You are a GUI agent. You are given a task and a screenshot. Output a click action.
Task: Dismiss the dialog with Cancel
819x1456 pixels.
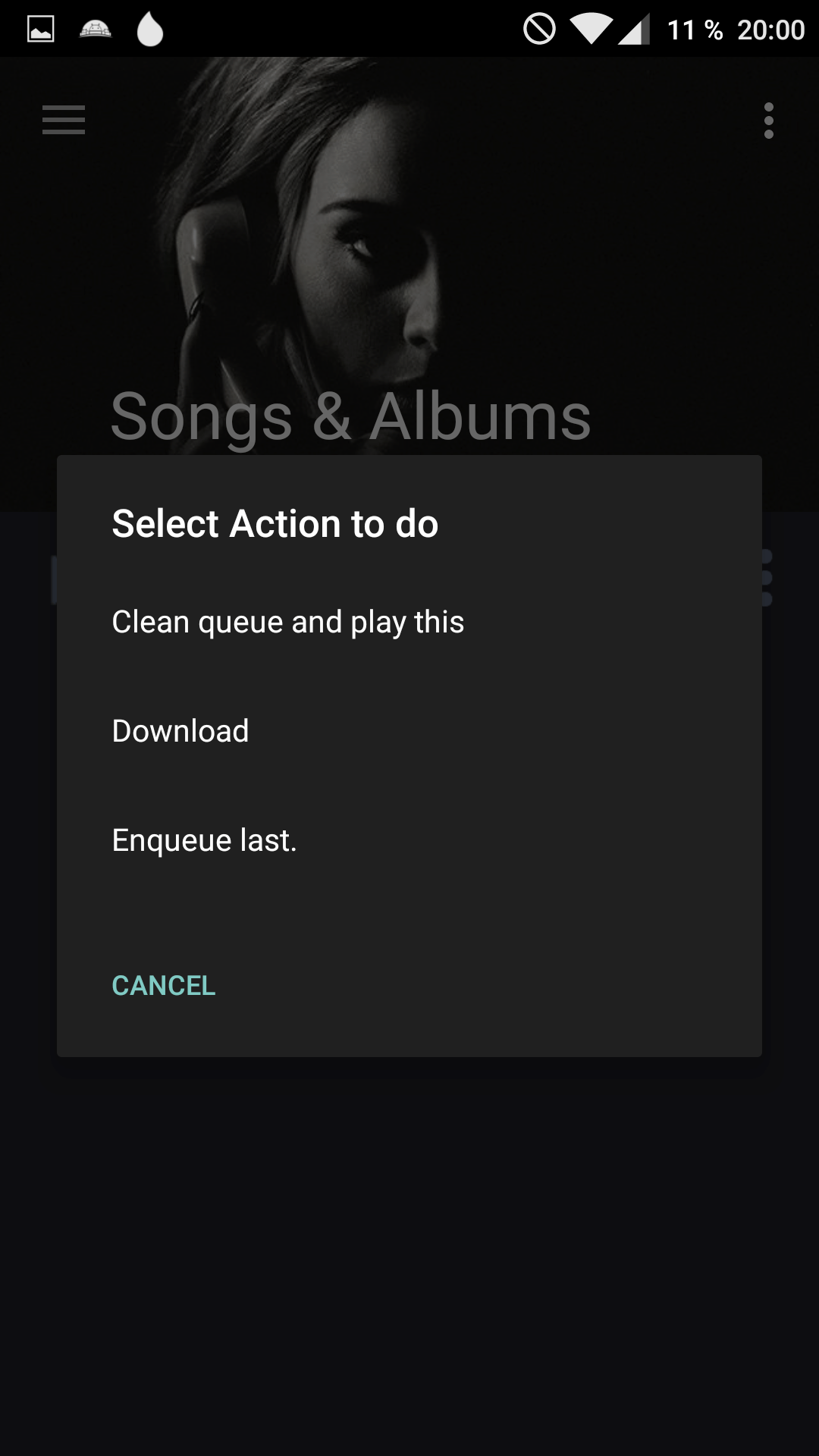[164, 985]
